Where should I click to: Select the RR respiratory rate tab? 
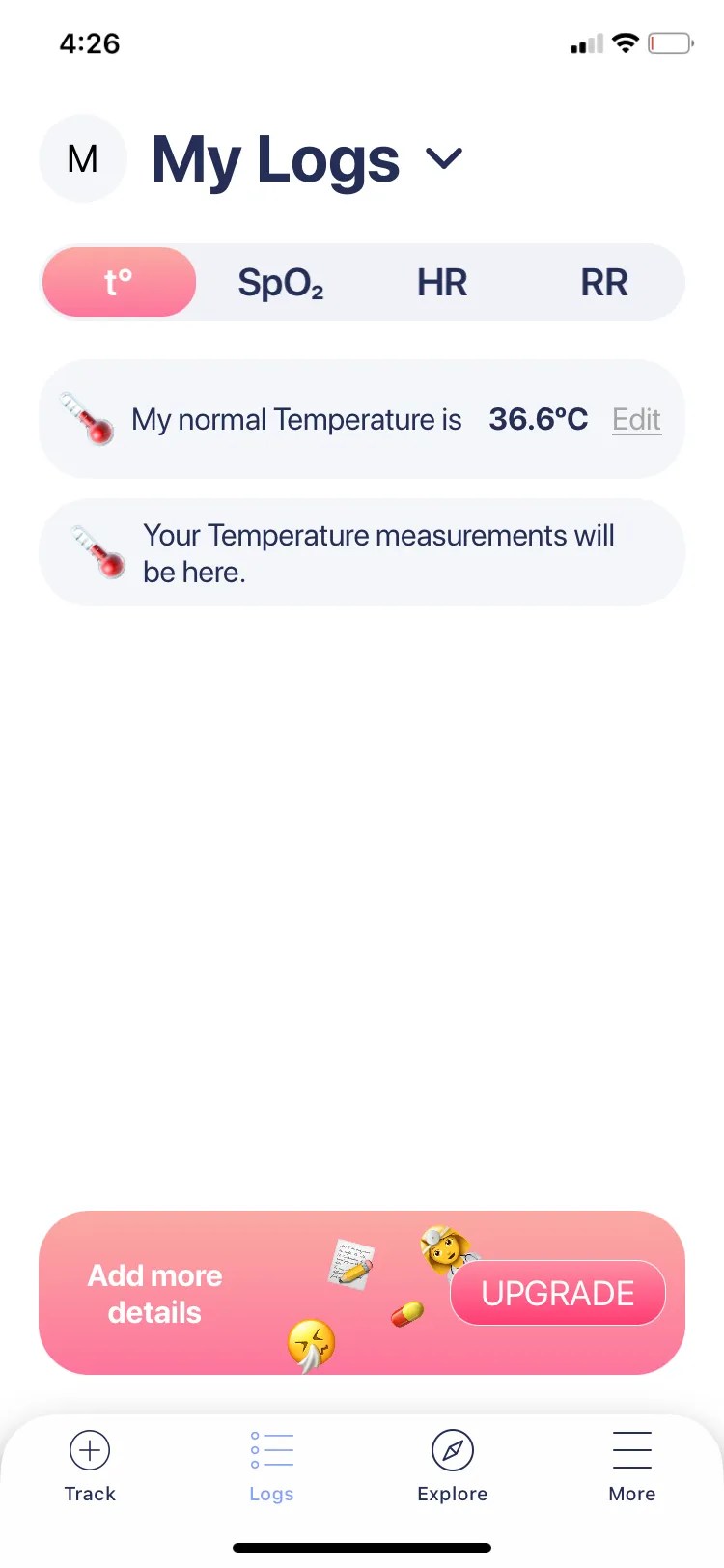point(602,282)
